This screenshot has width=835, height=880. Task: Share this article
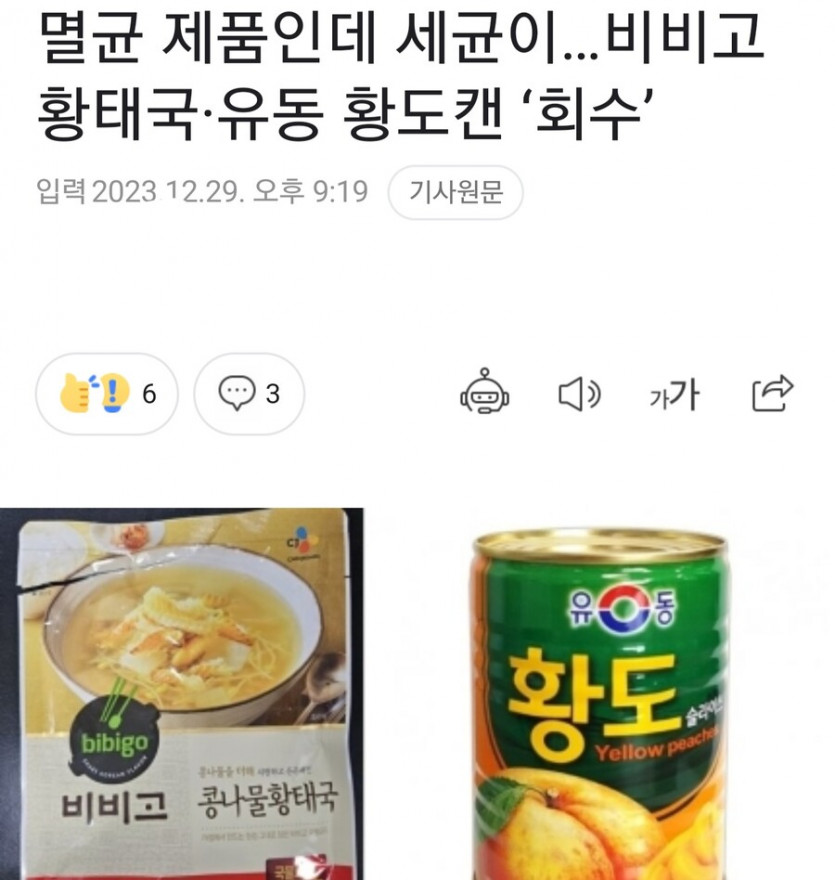click(x=771, y=394)
